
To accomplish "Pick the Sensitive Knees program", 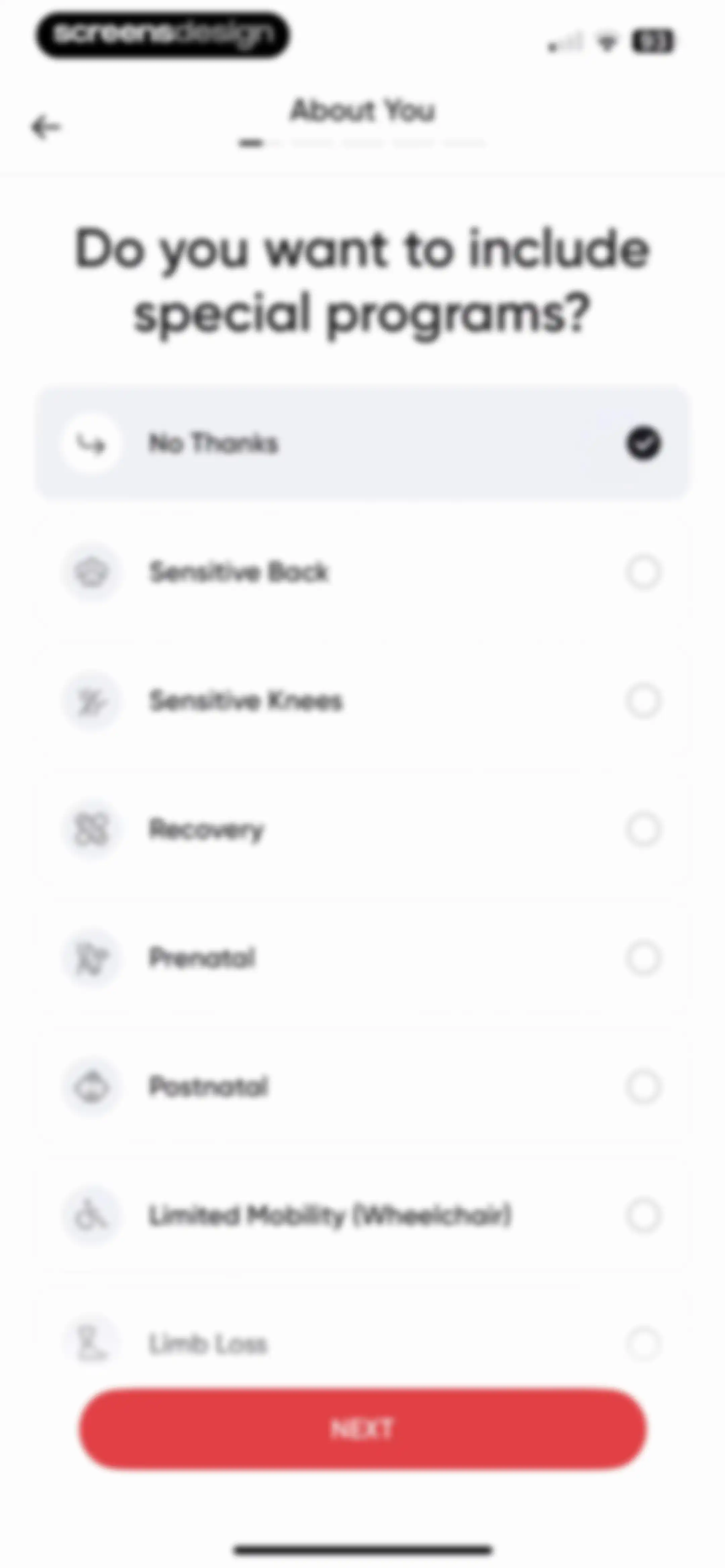I will pyautogui.click(x=362, y=701).
